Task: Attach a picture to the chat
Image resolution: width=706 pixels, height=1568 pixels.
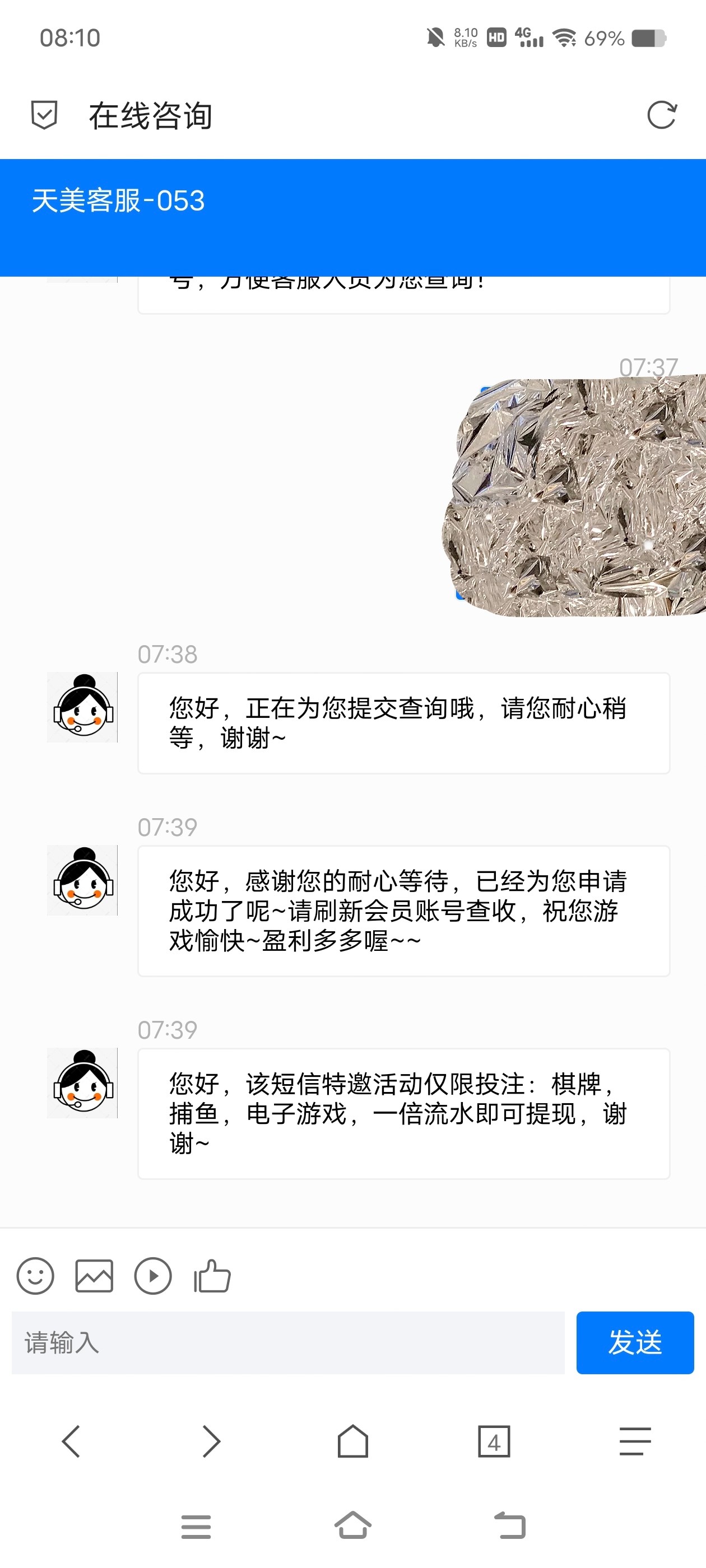Action: pyautogui.click(x=94, y=1275)
